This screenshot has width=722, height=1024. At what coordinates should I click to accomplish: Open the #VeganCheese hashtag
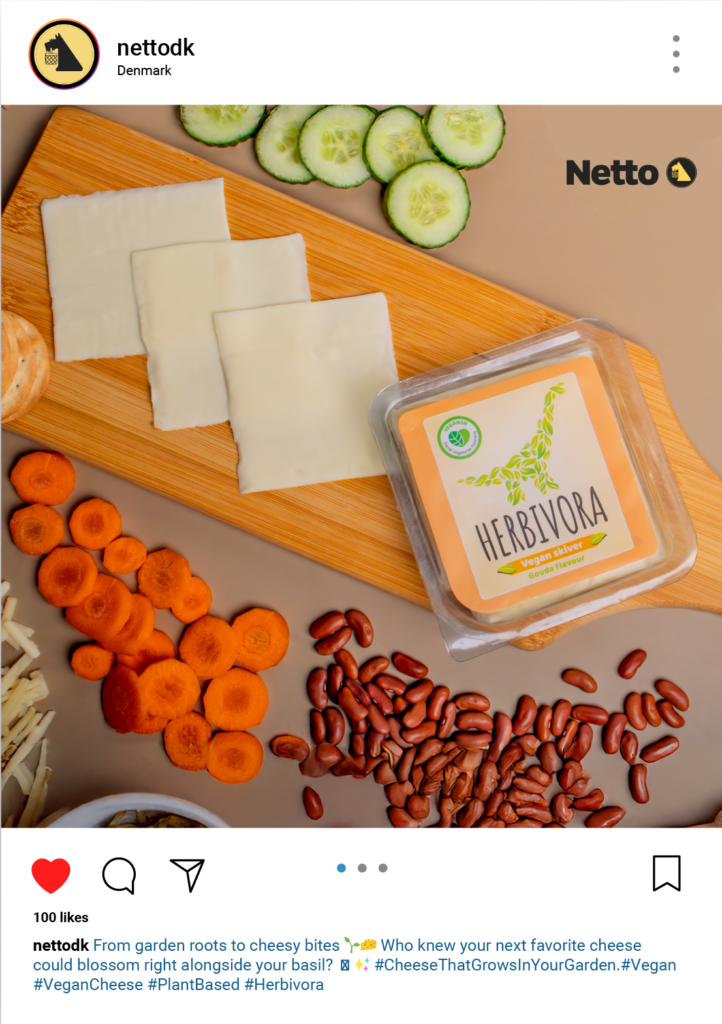[88, 985]
